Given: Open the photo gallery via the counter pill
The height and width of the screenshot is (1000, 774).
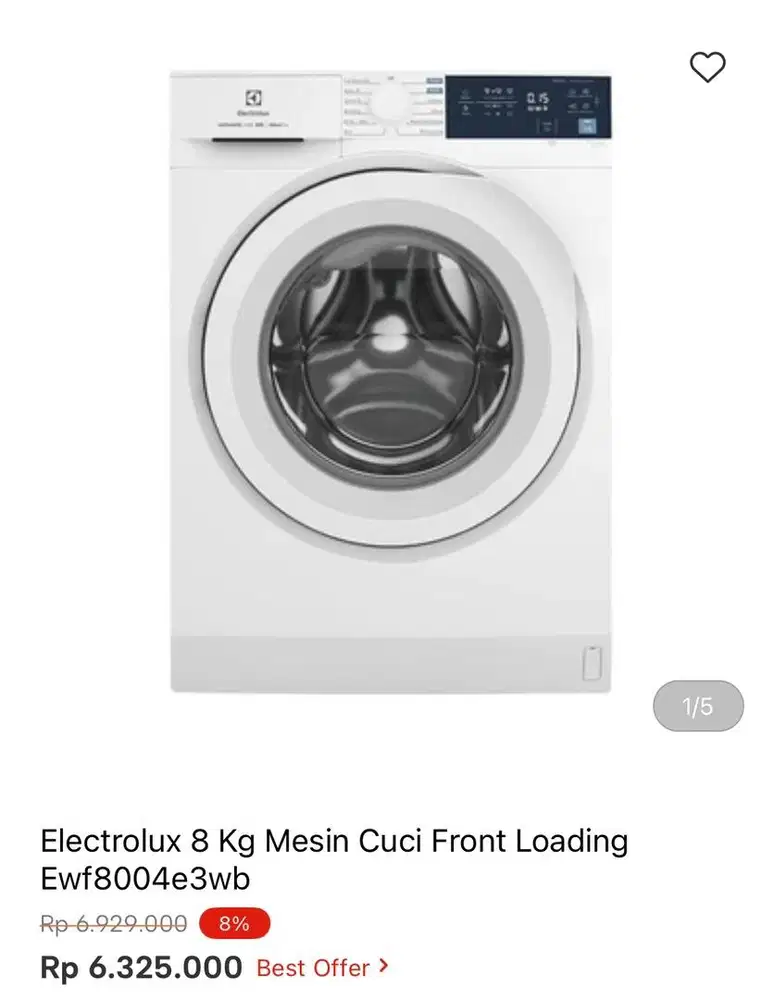Looking at the screenshot, I should click(x=698, y=705).
